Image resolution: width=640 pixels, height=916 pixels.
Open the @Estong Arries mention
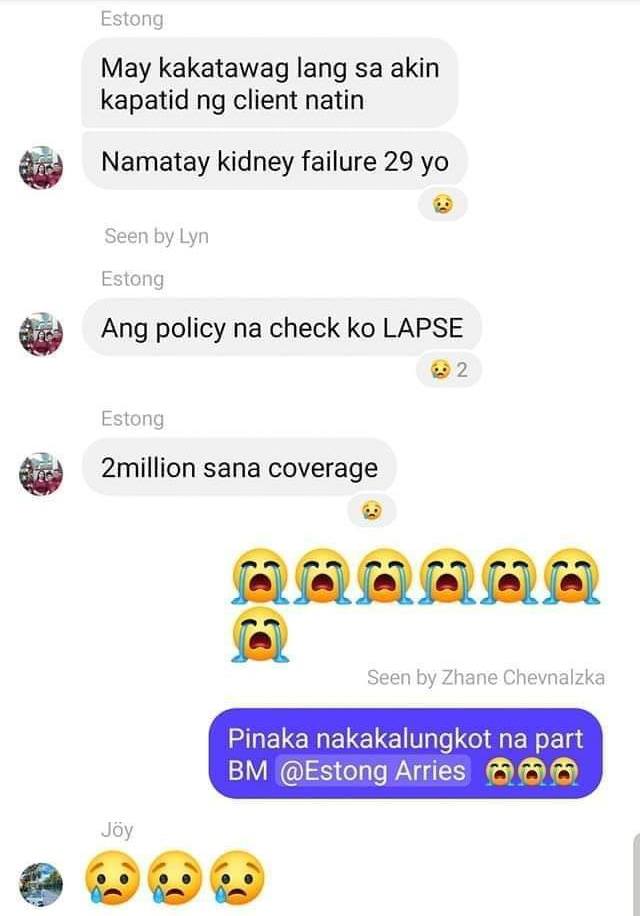(372, 771)
